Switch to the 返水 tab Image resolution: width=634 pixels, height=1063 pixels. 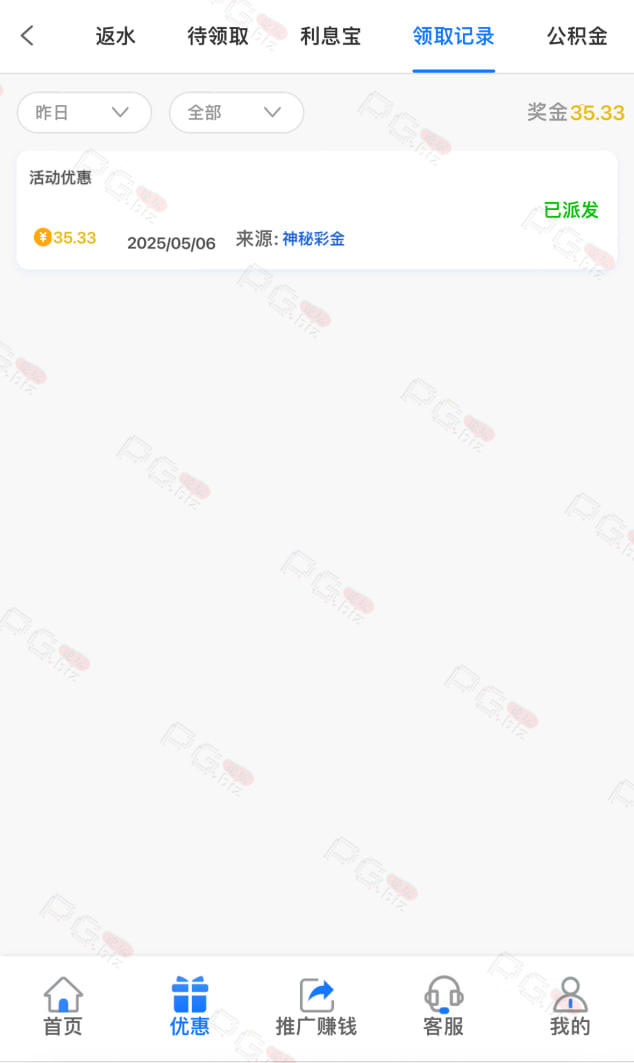tap(115, 36)
